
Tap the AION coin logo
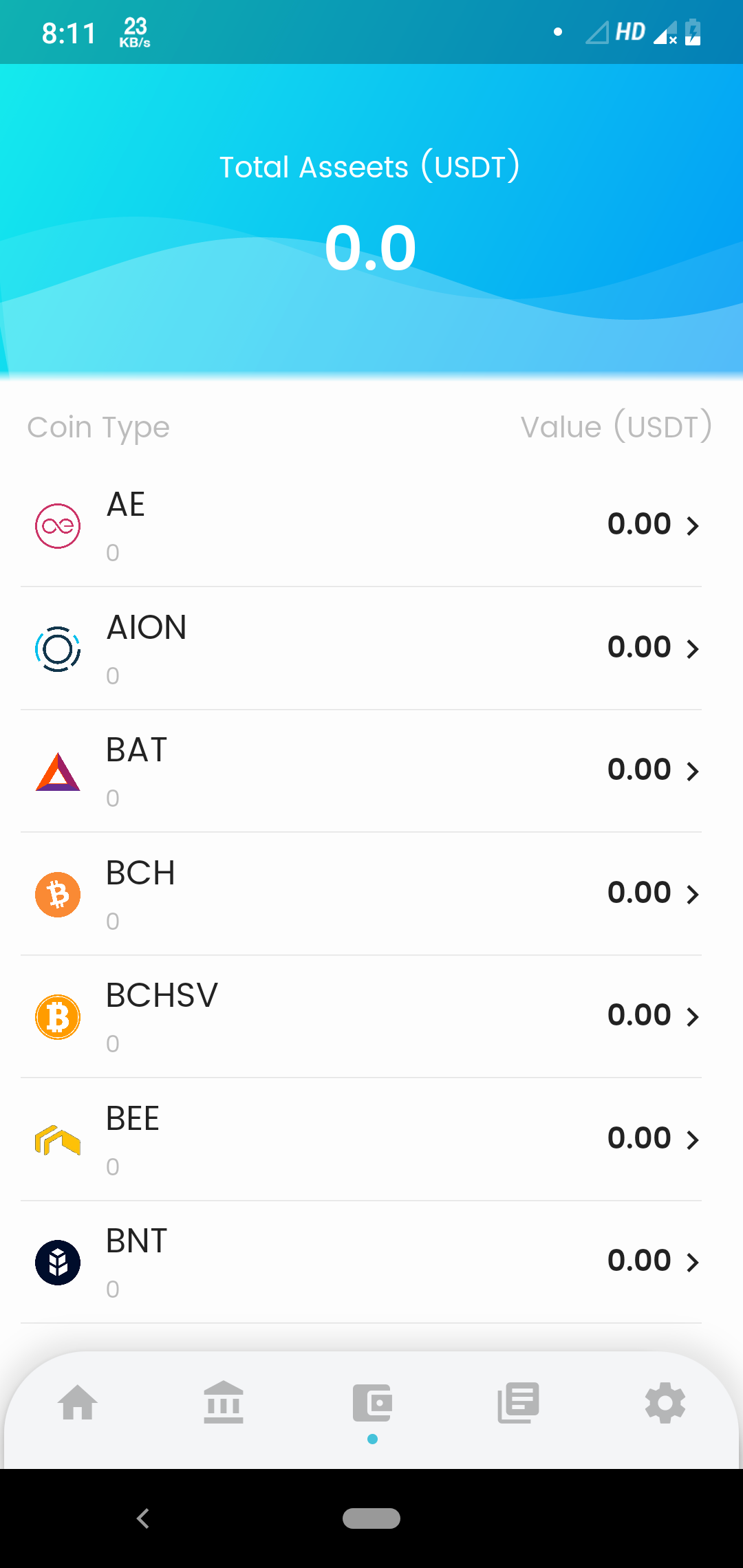[x=57, y=647]
